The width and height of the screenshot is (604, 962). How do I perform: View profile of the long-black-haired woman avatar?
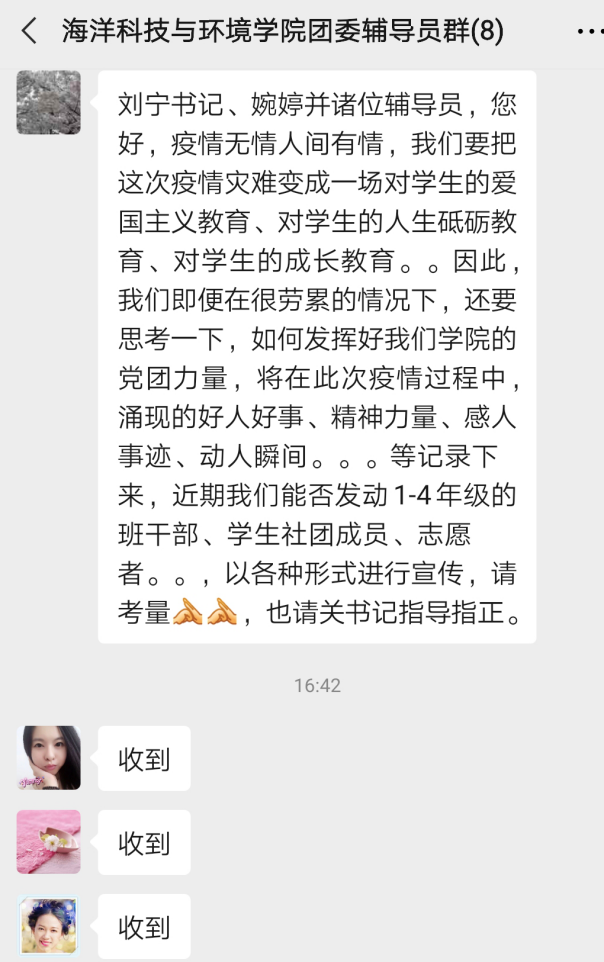tap(48, 758)
